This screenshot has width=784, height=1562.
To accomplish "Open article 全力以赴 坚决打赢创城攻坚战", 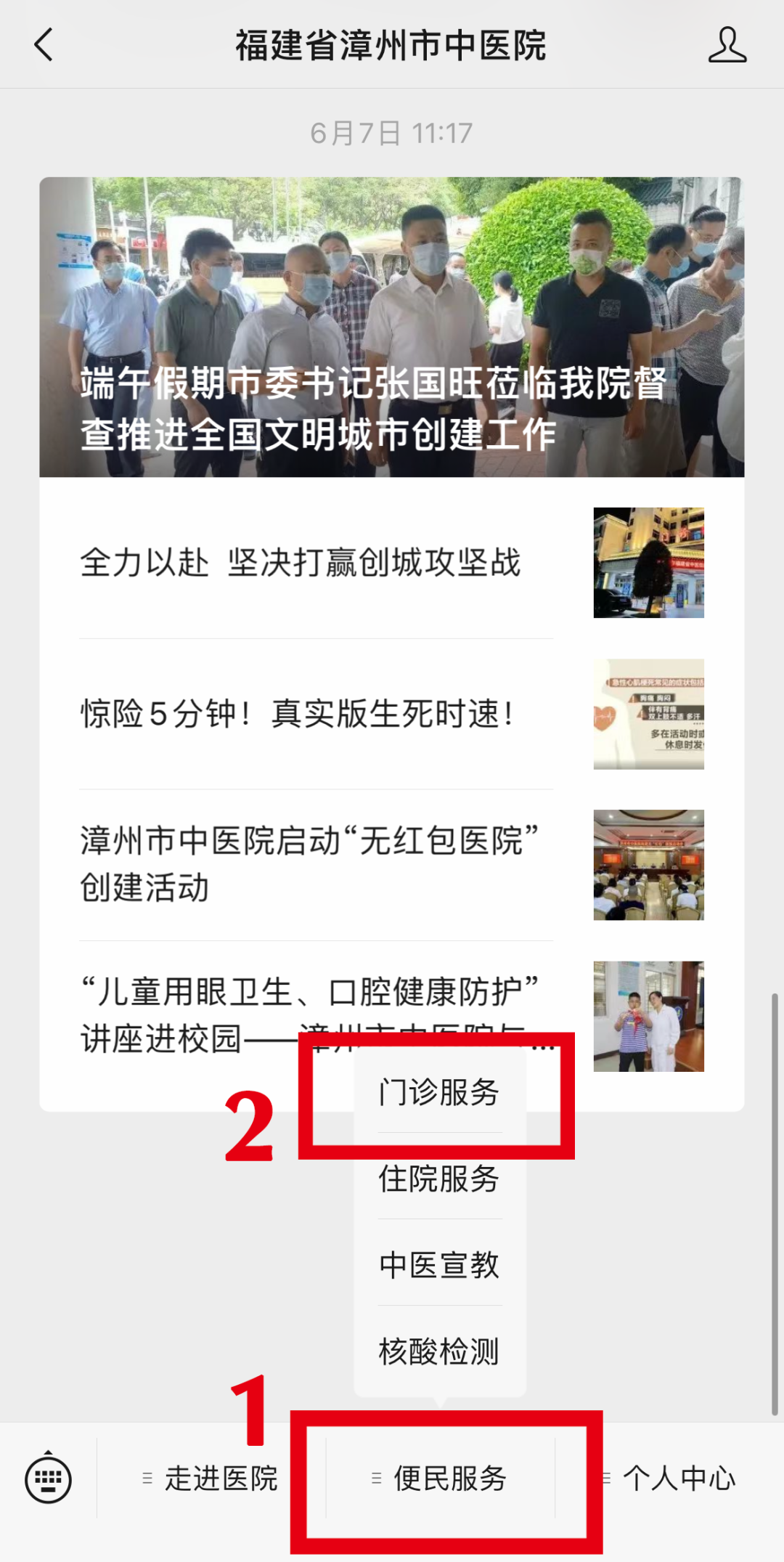I will [391, 563].
